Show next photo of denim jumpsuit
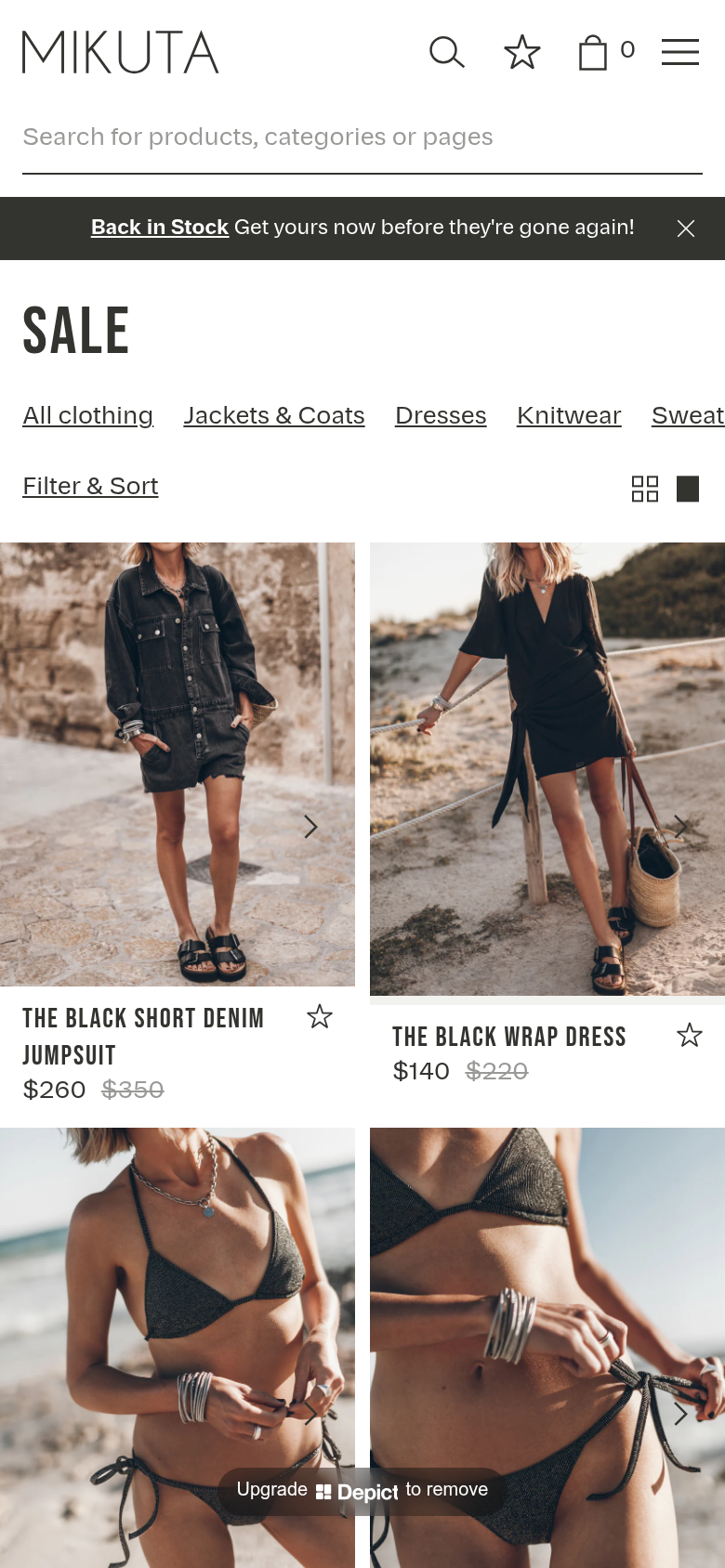Screen dimensions: 725x1568 point(311,827)
